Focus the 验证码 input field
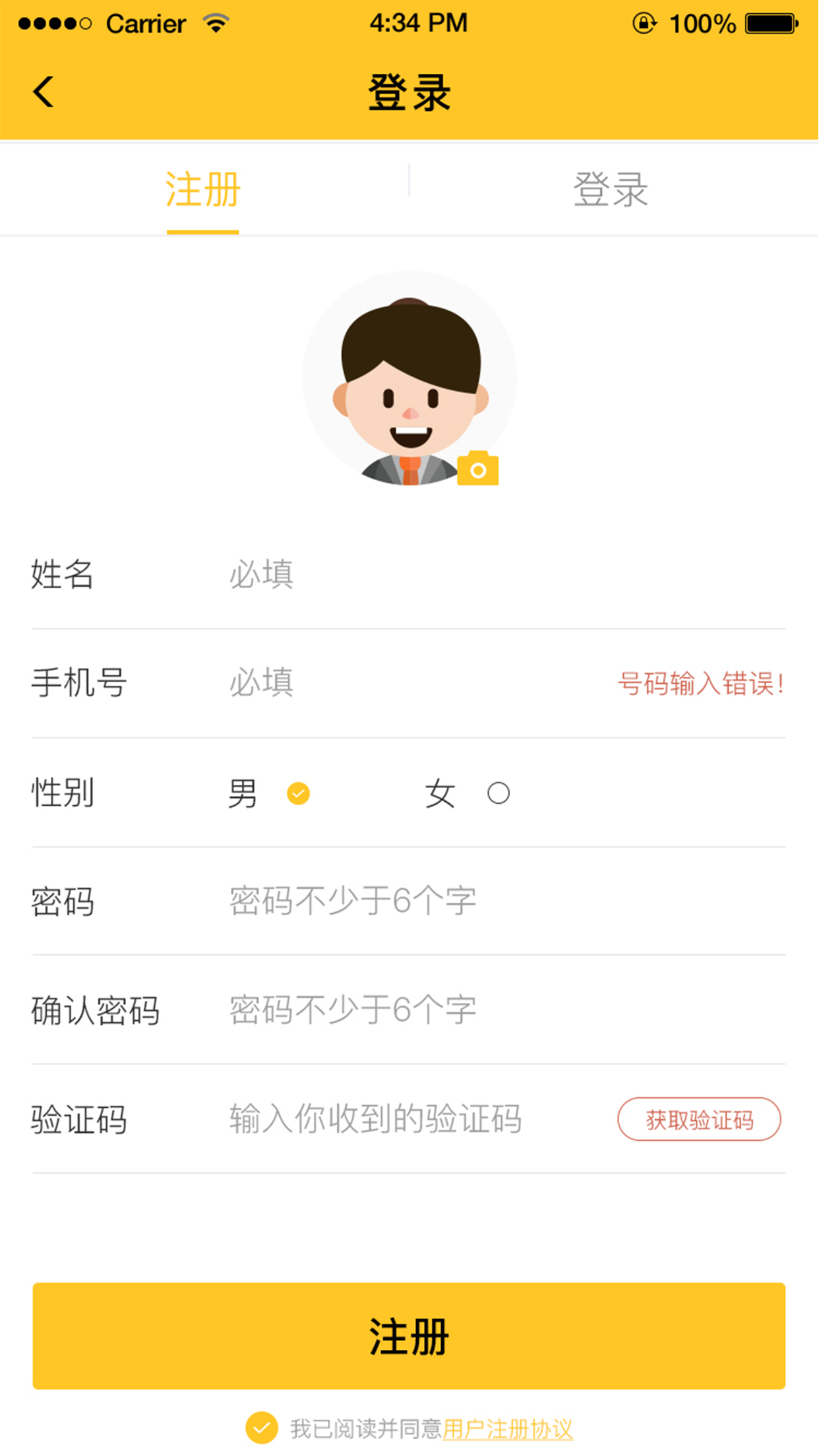The height and width of the screenshot is (1456, 819). (x=415, y=1119)
